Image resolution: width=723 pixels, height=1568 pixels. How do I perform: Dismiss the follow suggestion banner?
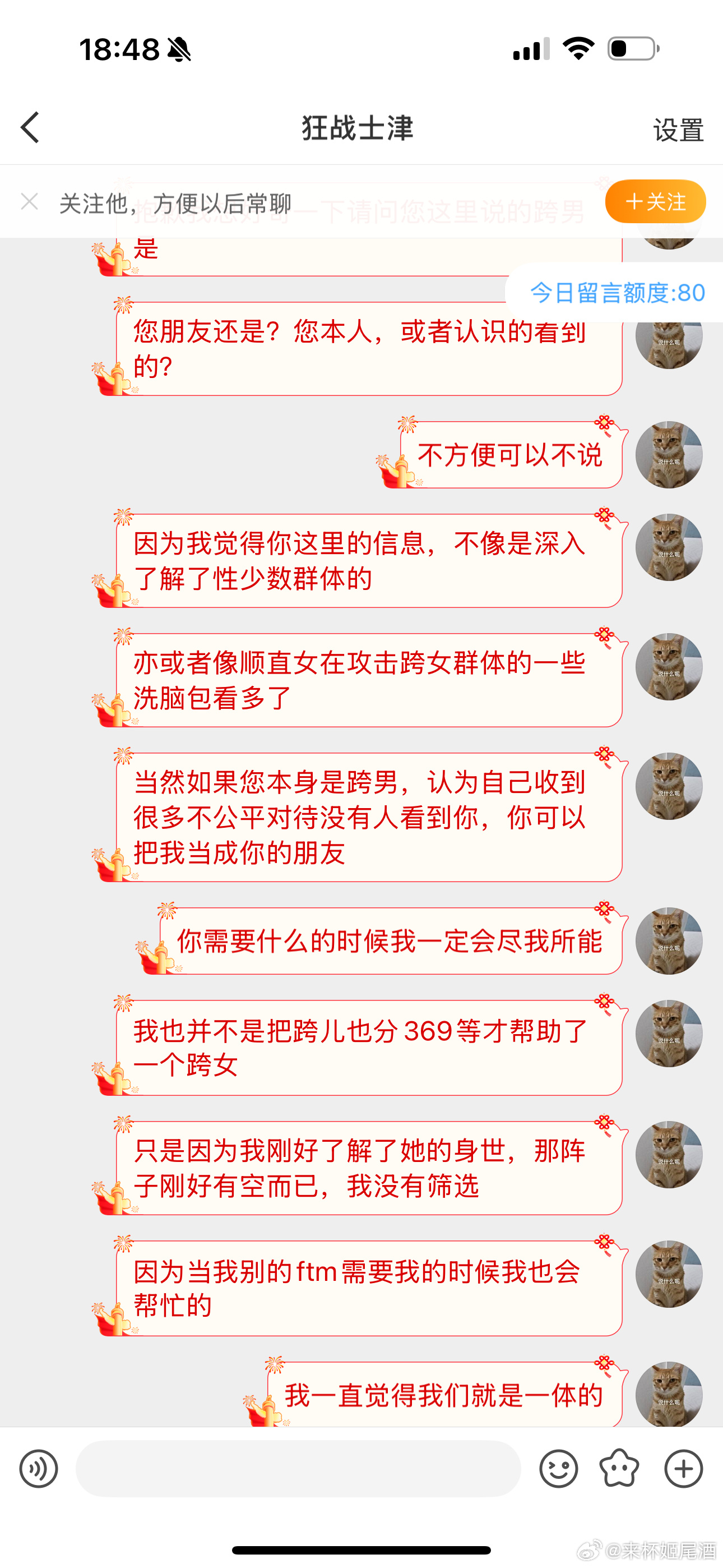(30, 201)
